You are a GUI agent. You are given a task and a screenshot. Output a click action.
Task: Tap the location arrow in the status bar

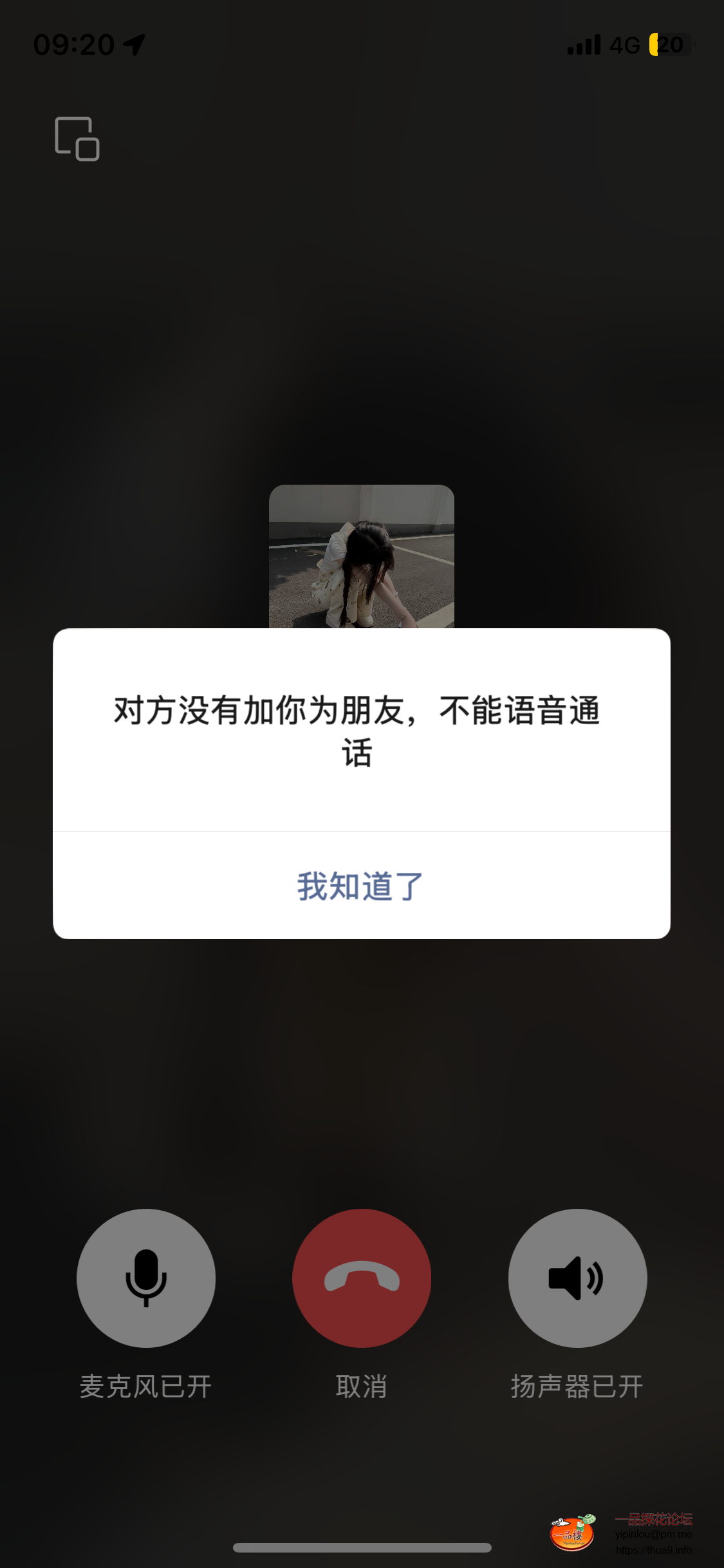(x=133, y=44)
